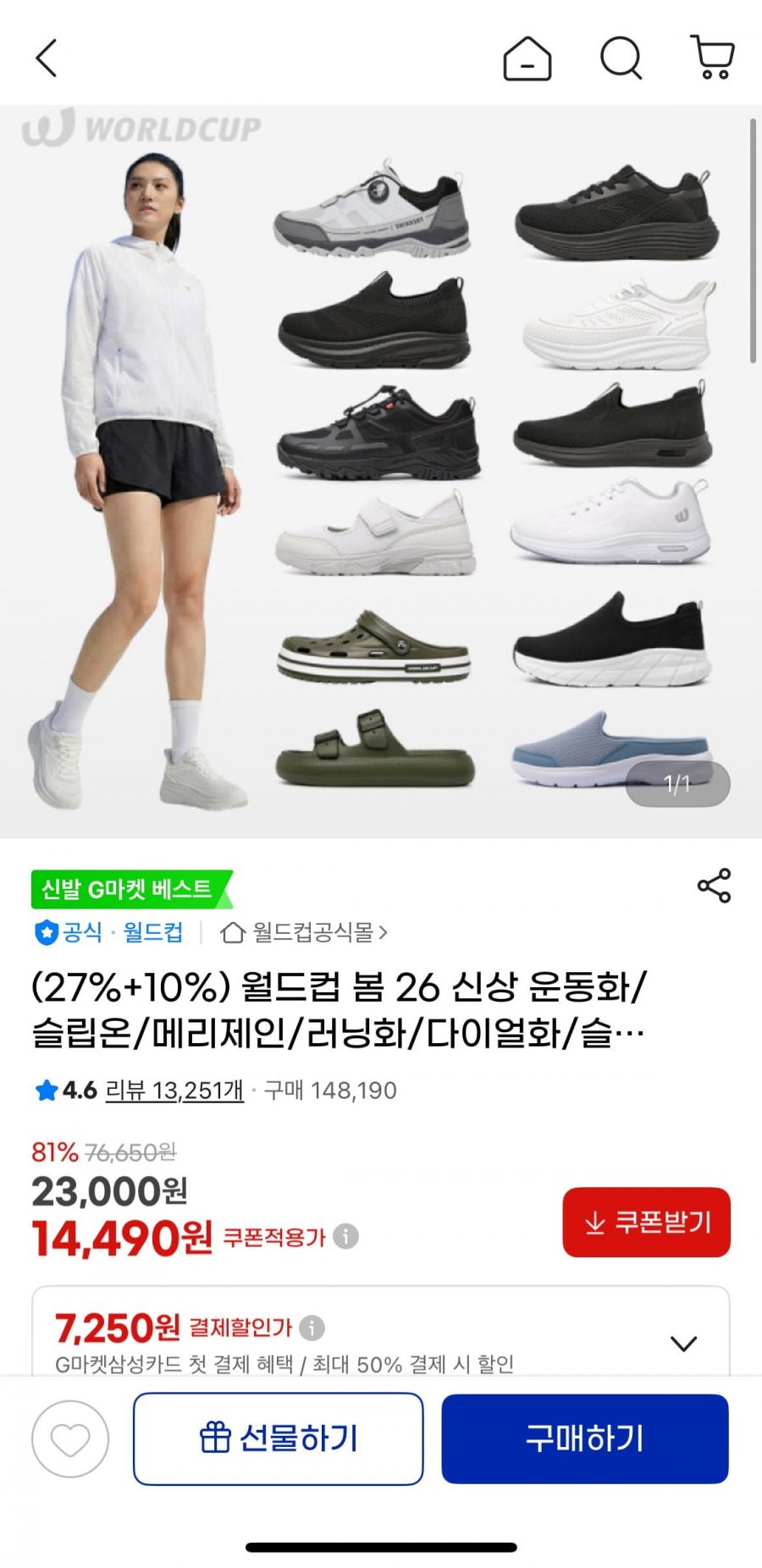This screenshot has width=762, height=1568.
Task: Open the 리뷰 13,251개 reviews link
Action: point(174,1090)
